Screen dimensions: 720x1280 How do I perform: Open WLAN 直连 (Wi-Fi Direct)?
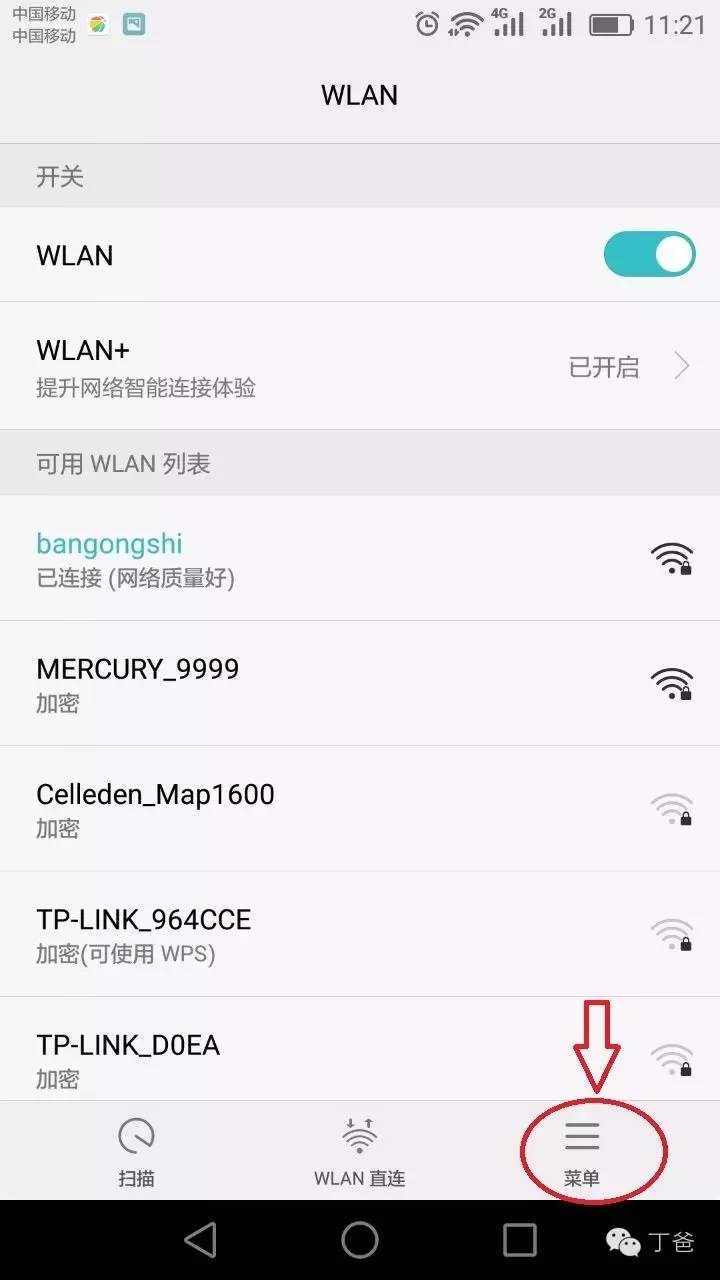359,1151
